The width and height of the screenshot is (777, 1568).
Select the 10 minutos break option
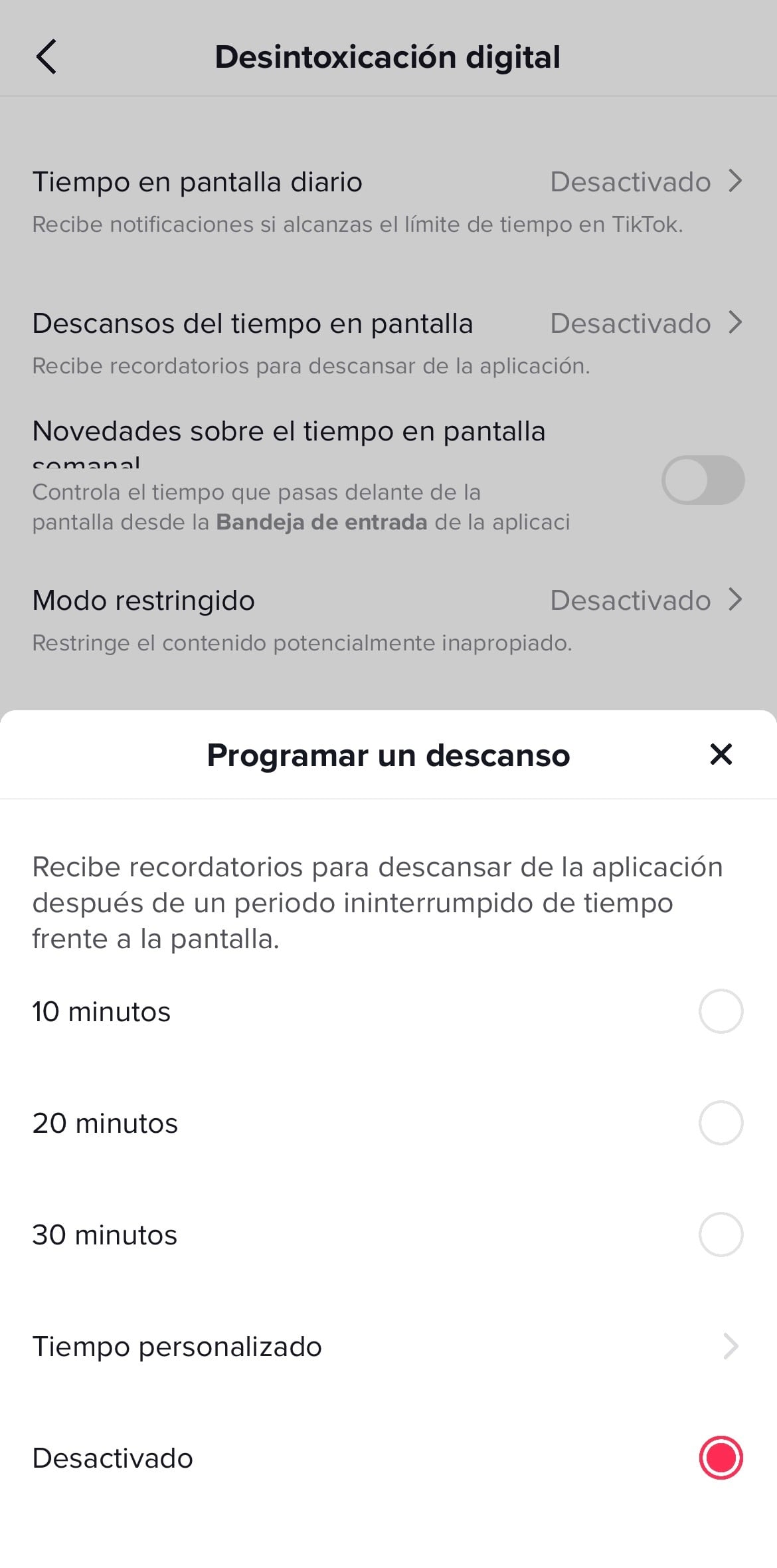pyautogui.click(x=721, y=1011)
